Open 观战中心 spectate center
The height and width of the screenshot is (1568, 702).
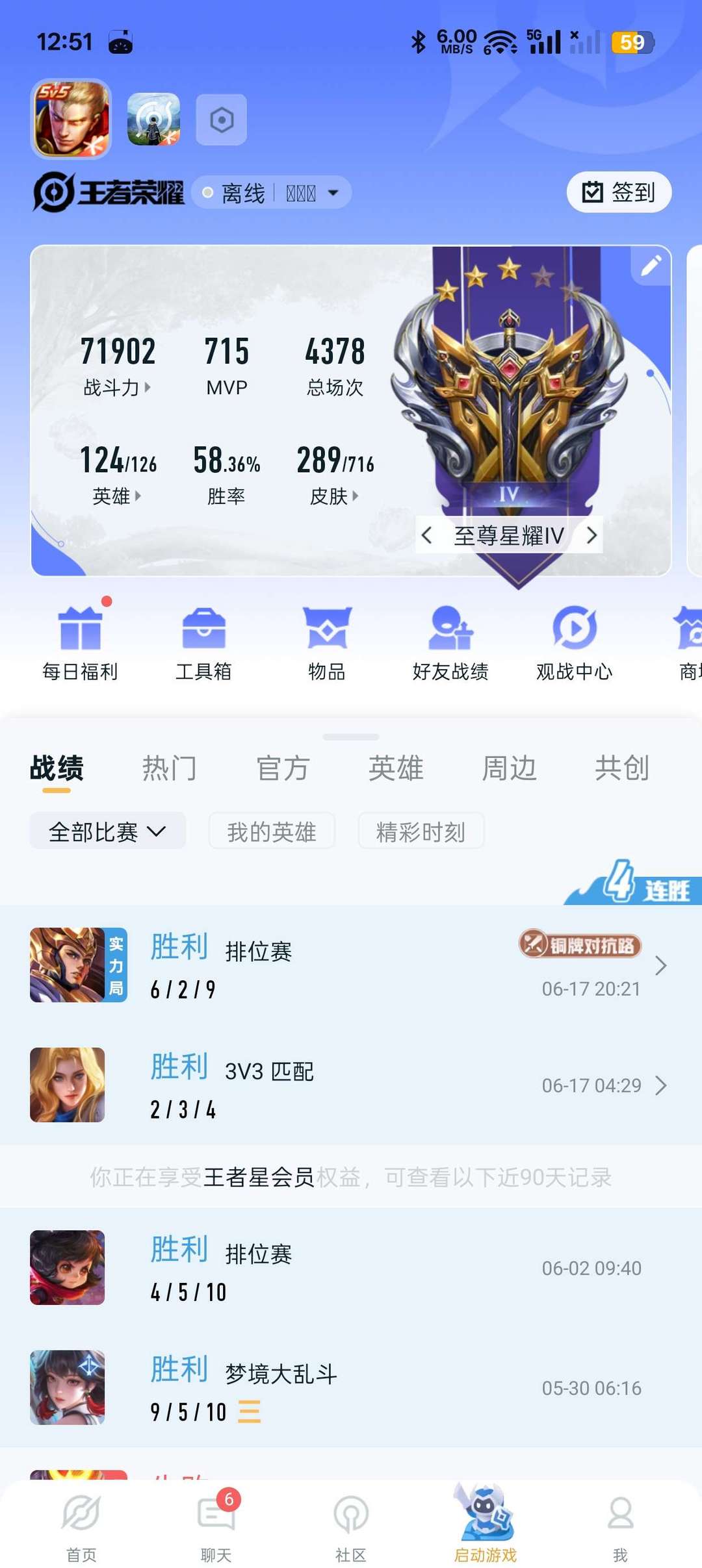click(x=574, y=642)
